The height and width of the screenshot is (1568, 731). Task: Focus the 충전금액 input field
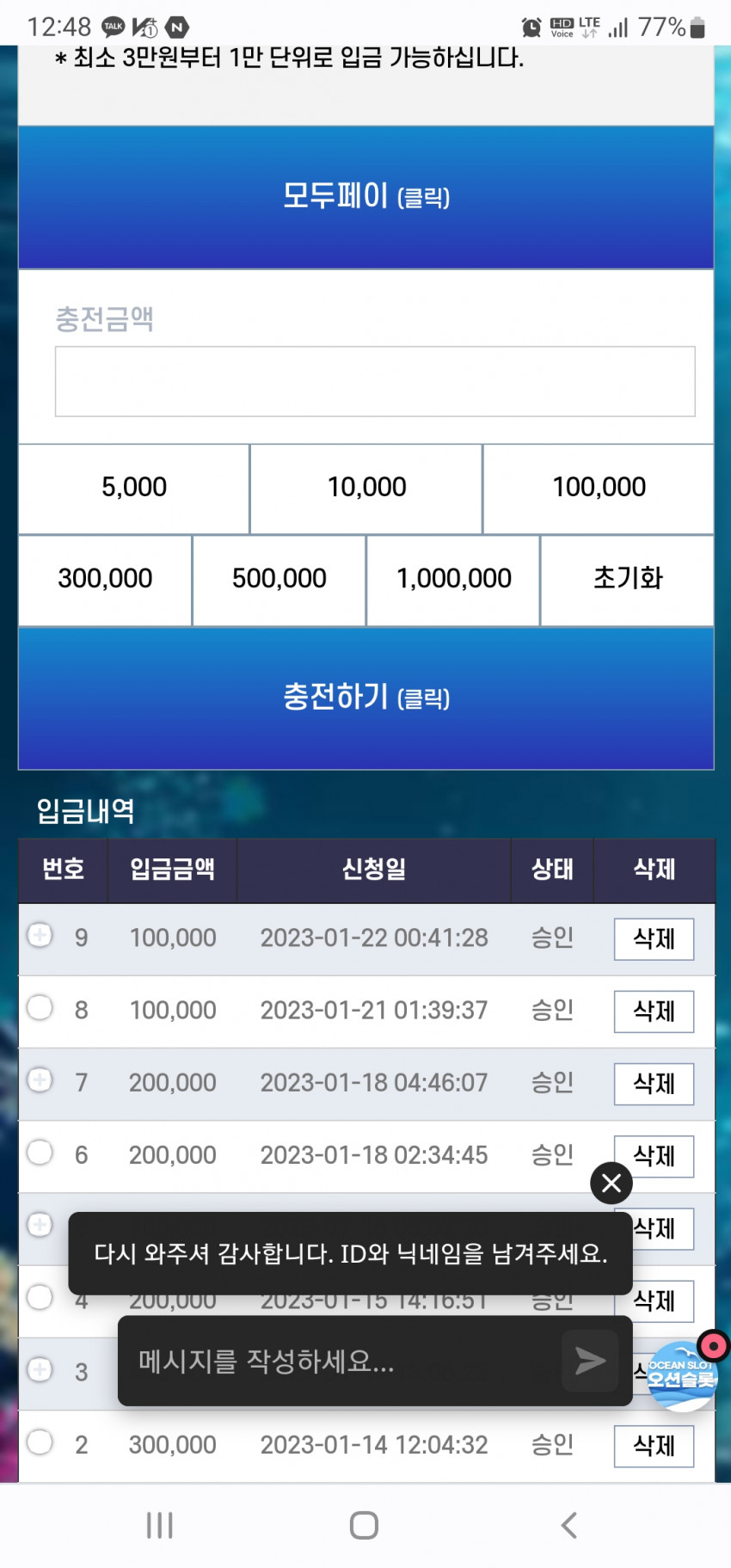click(x=374, y=381)
